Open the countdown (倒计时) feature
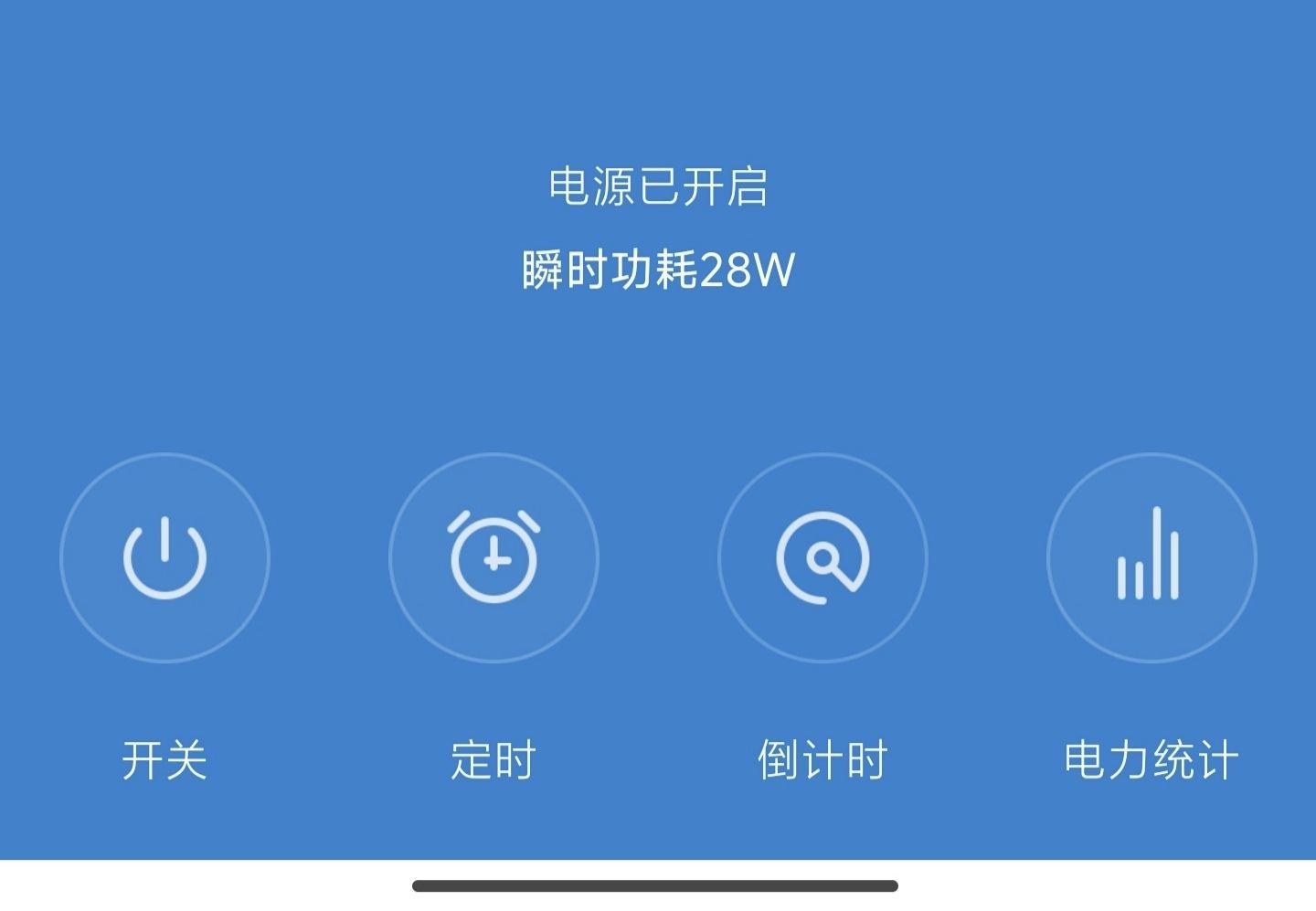 (822, 557)
